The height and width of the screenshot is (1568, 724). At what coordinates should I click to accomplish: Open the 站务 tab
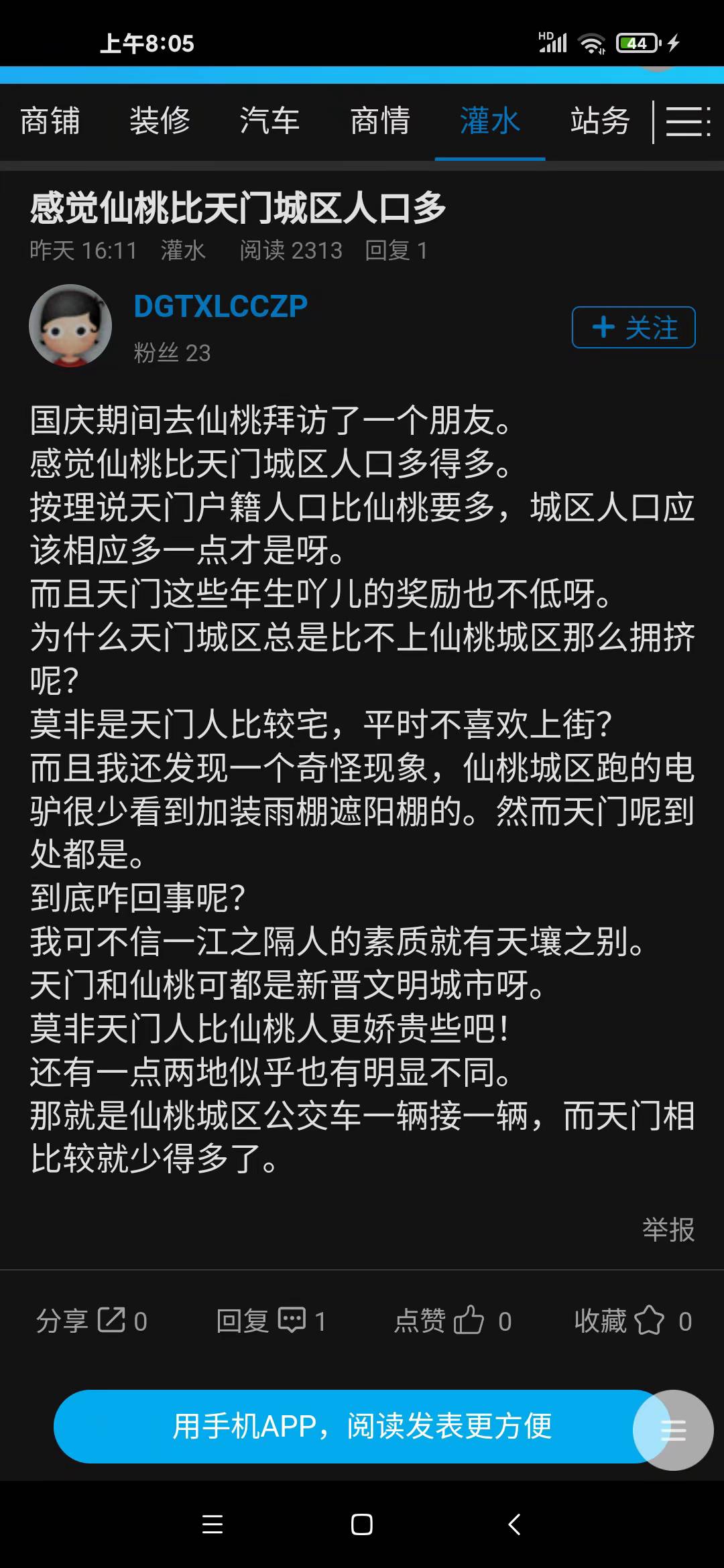click(600, 121)
